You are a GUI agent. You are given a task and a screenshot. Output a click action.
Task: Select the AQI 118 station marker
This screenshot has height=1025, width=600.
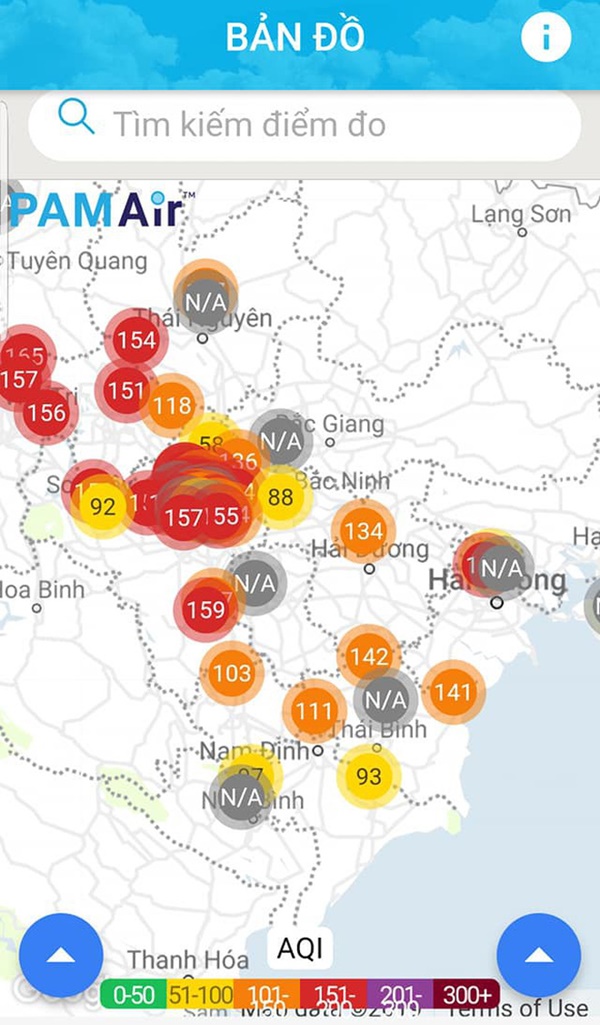(x=172, y=405)
